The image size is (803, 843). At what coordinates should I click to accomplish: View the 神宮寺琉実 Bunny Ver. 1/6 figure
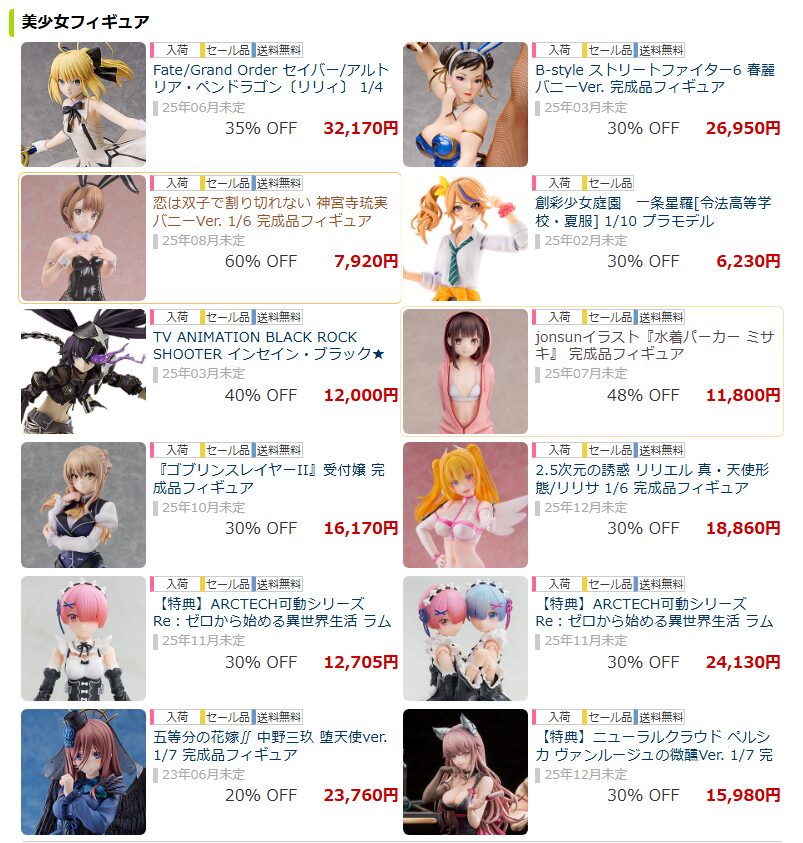[270, 211]
